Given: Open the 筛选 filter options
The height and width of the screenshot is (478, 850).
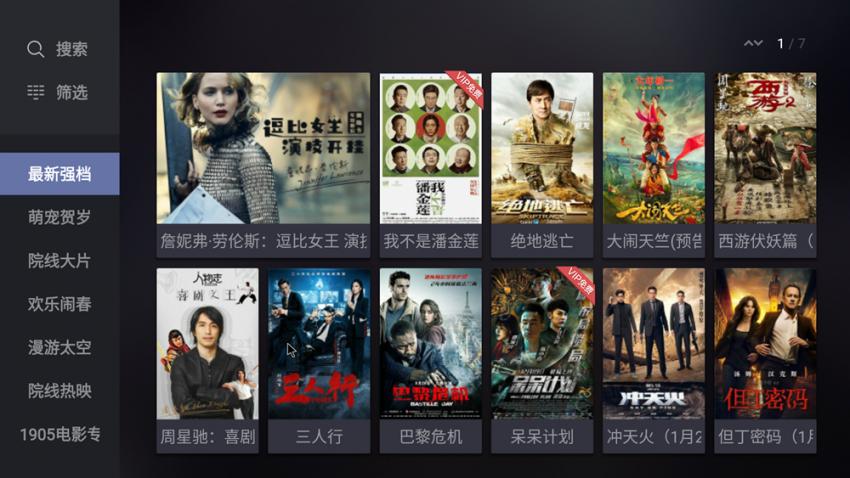Looking at the screenshot, I should pyautogui.click(x=59, y=92).
